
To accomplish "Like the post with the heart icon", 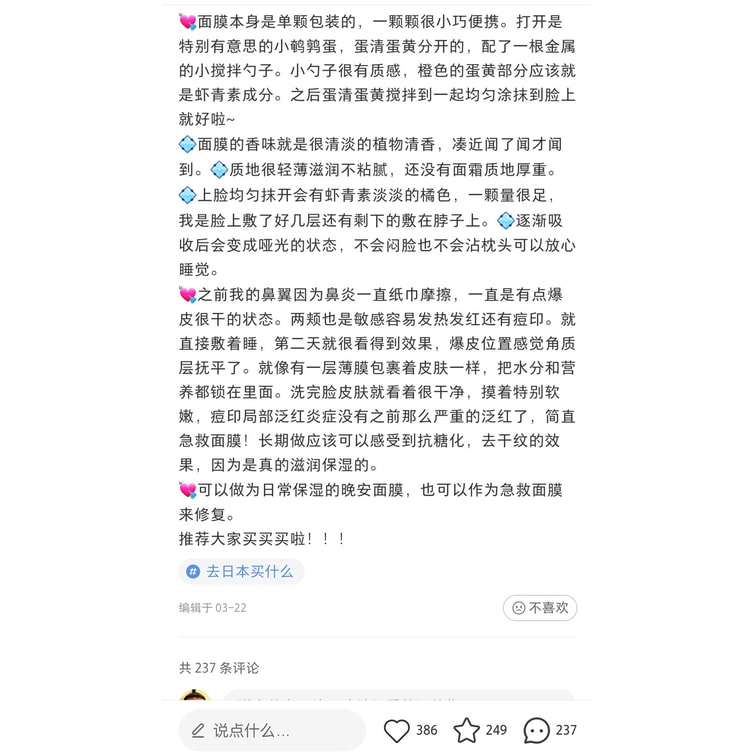I will [x=396, y=730].
